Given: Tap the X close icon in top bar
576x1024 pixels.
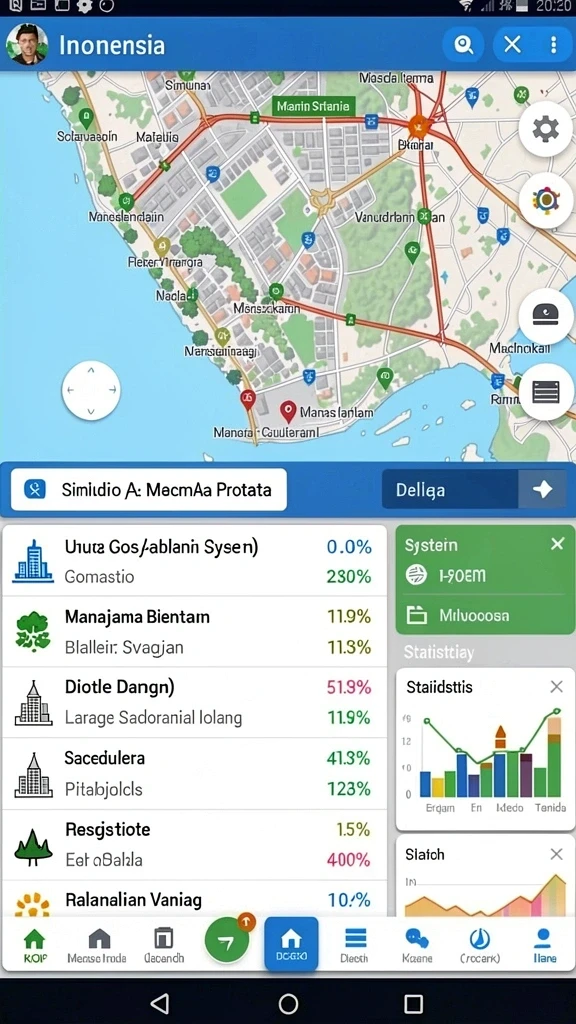Looking at the screenshot, I should click(513, 44).
